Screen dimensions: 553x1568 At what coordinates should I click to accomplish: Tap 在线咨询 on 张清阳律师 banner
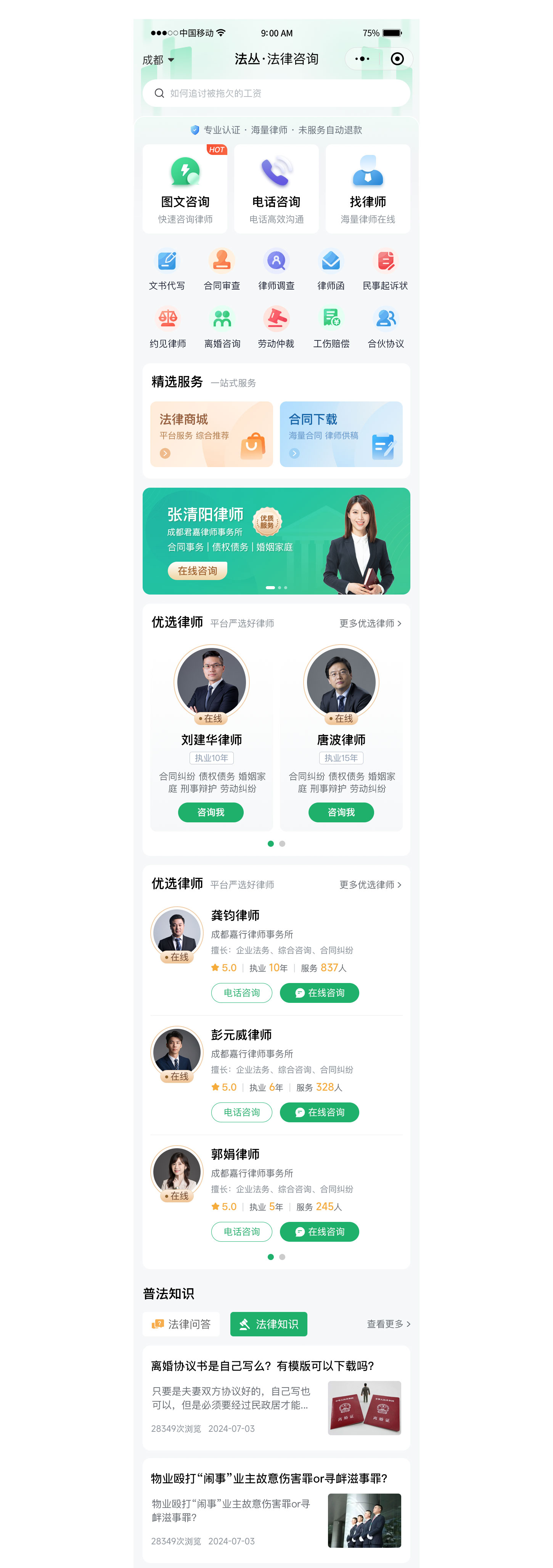(197, 570)
